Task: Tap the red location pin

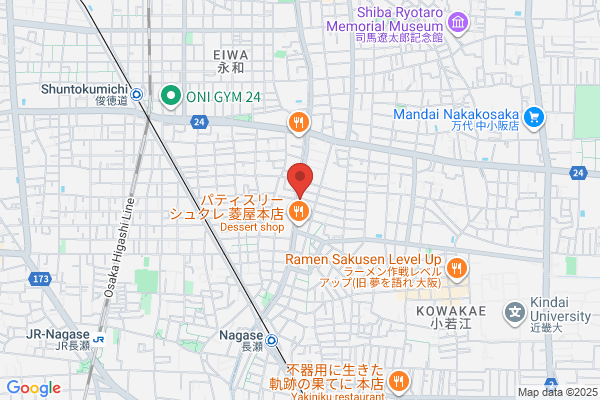Action: click(x=300, y=180)
